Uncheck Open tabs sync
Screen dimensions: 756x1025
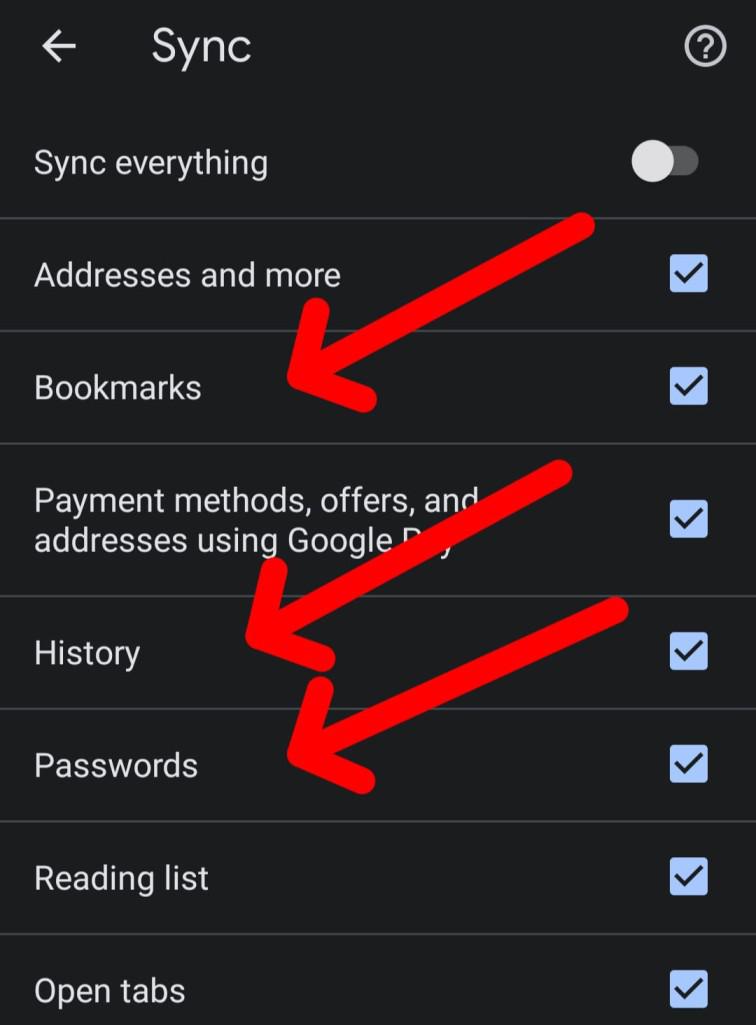click(x=688, y=990)
